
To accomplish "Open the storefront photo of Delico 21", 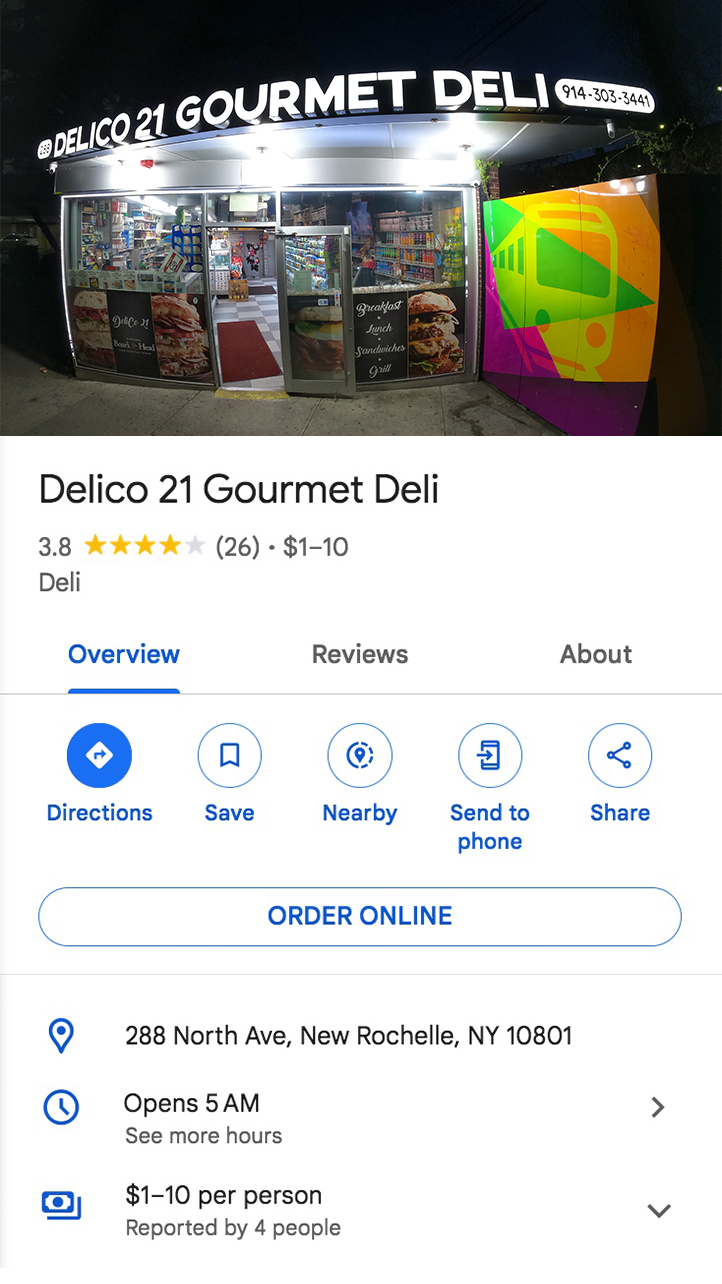I will click(361, 218).
